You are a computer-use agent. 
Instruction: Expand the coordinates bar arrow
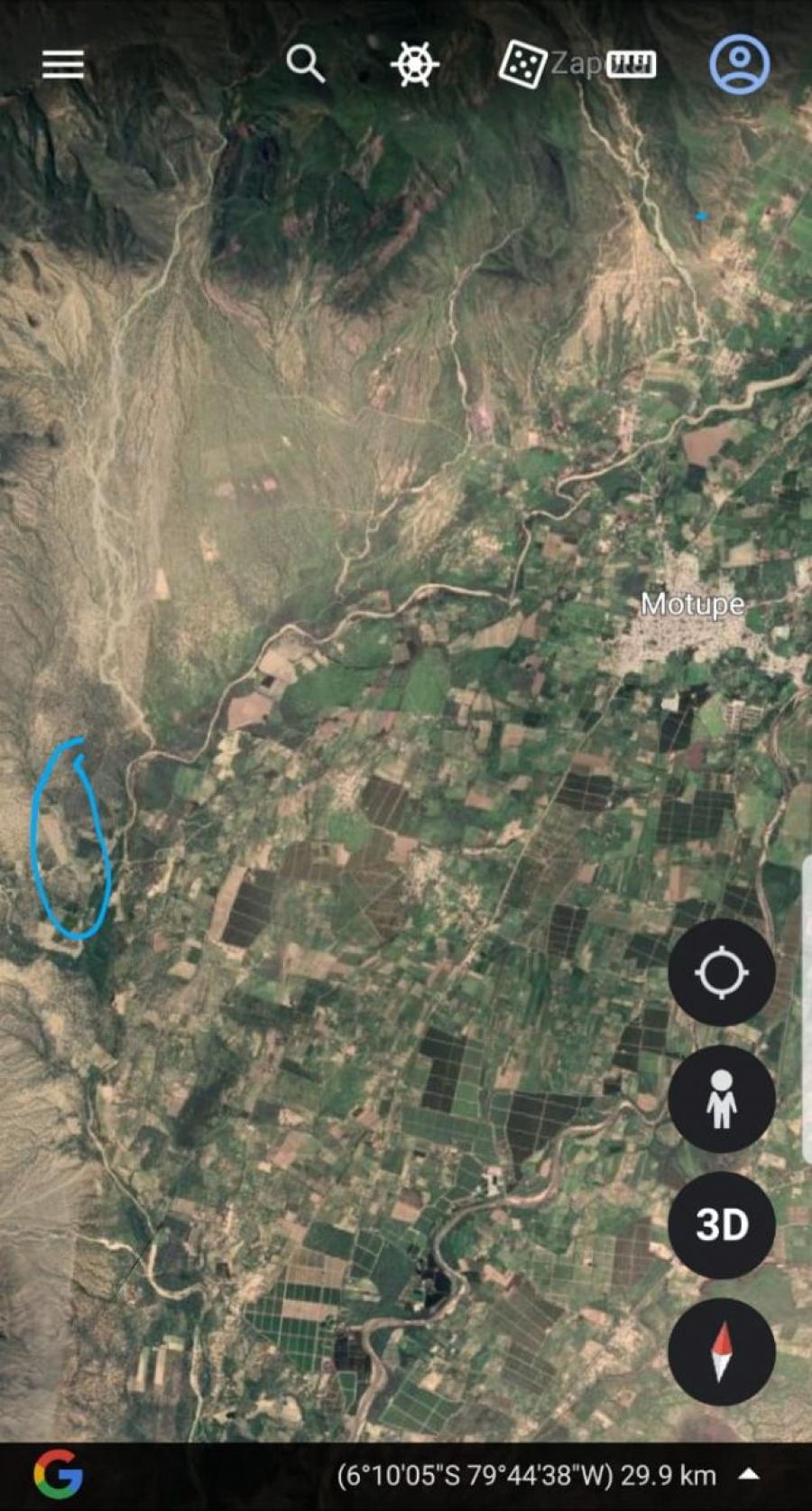749,1474
